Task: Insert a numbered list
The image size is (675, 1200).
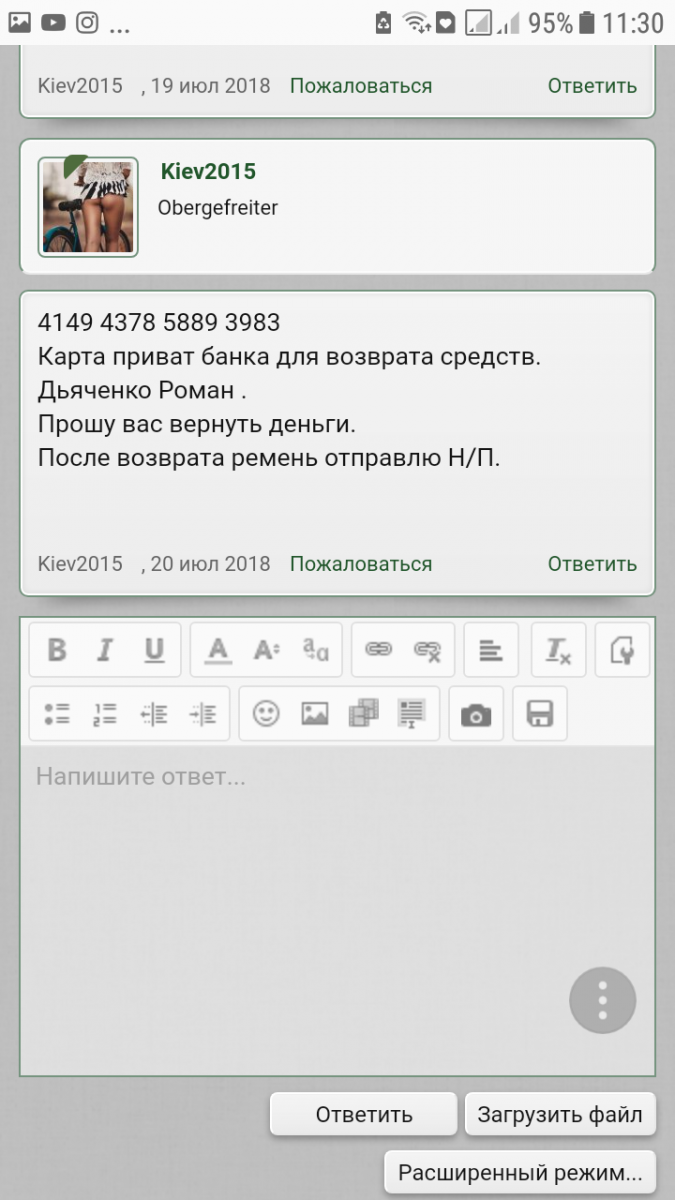Action: coord(105,714)
